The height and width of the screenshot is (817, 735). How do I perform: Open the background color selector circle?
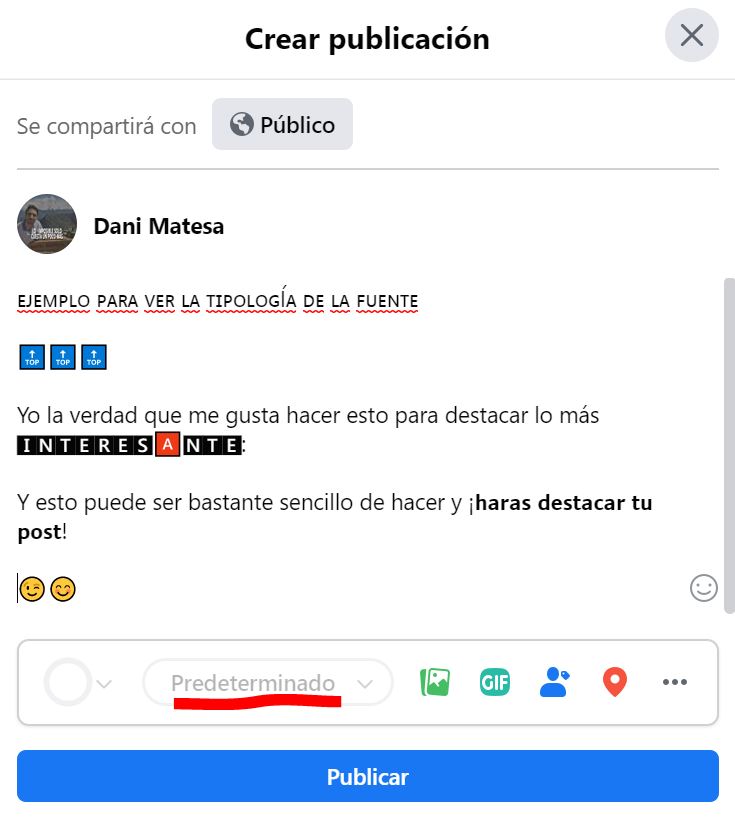[x=68, y=683]
